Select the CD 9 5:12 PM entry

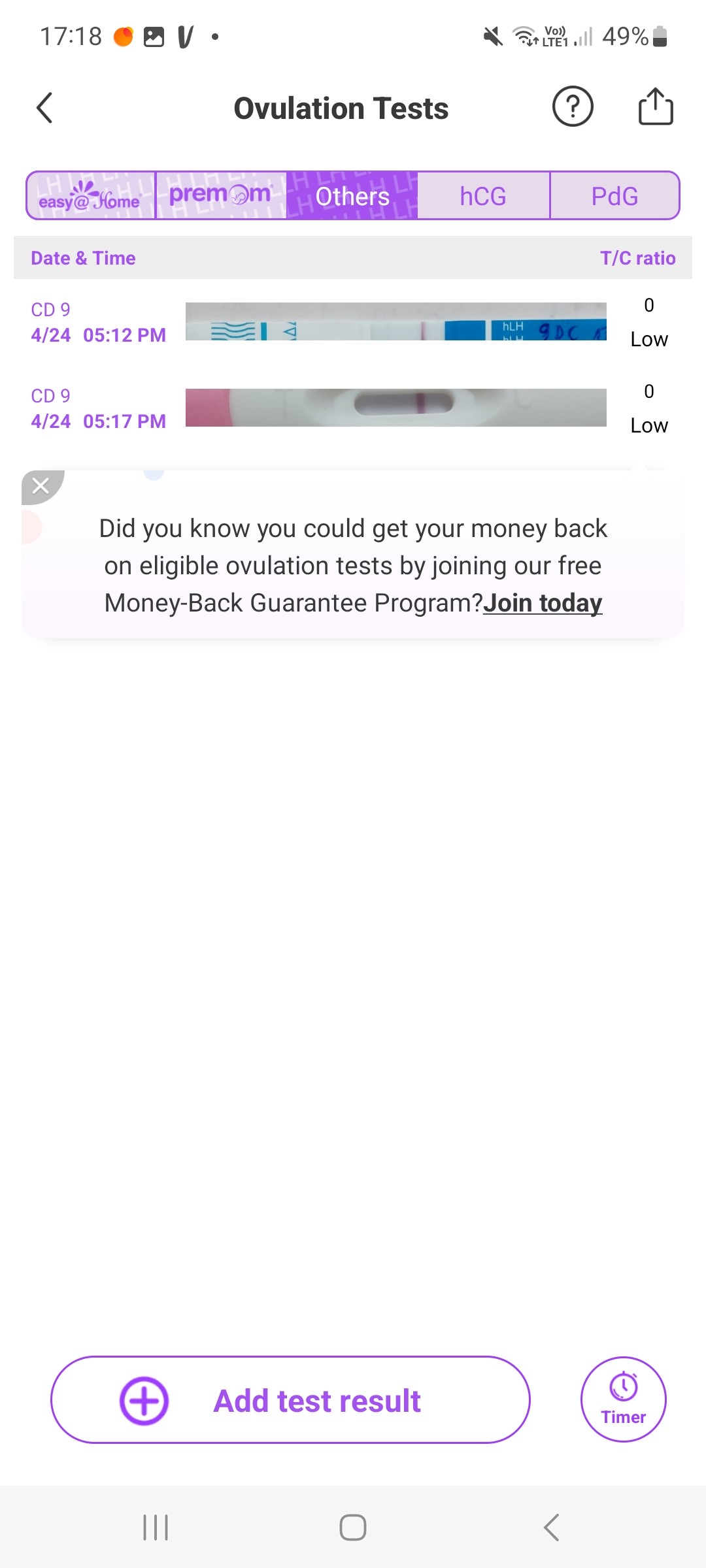(x=99, y=323)
